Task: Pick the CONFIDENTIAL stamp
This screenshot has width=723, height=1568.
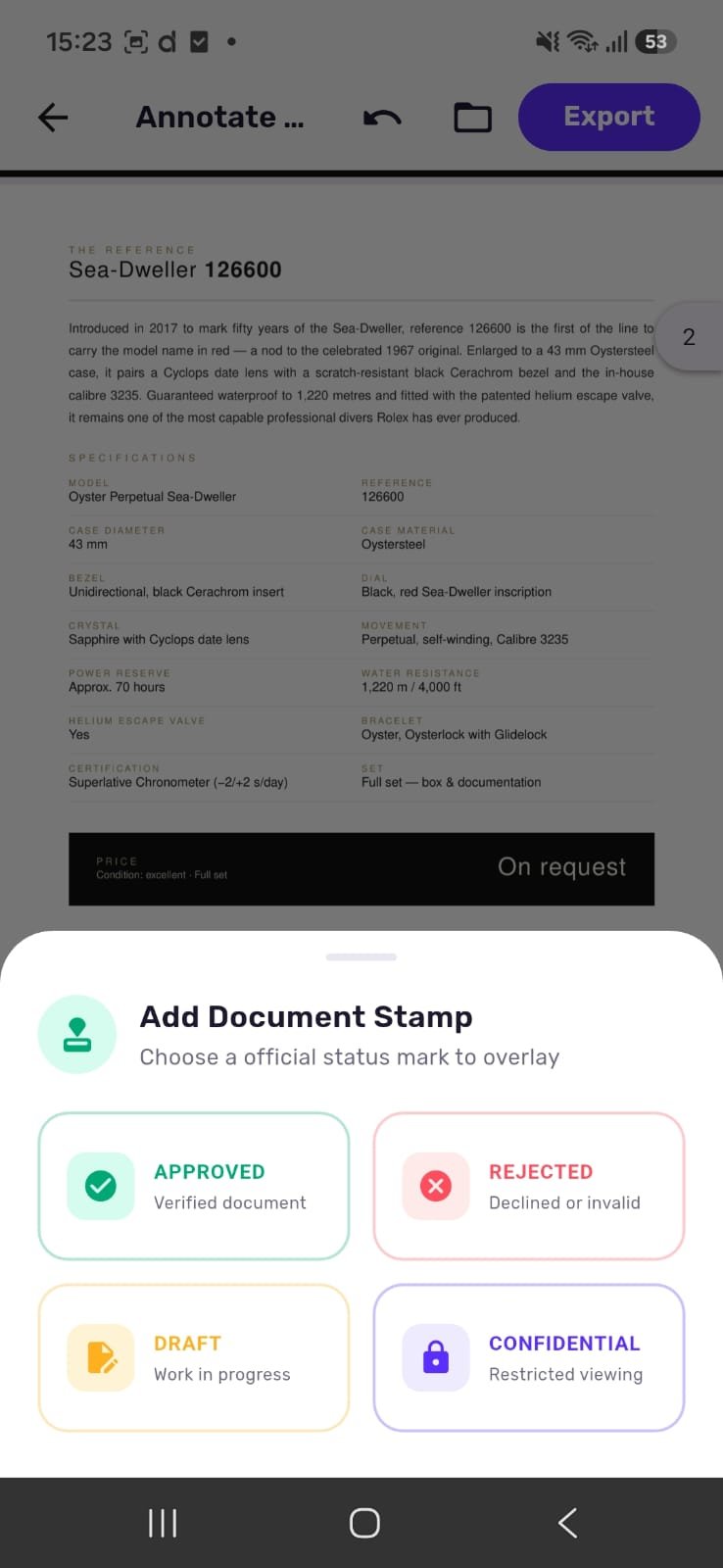Action: tap(529, 1357)
